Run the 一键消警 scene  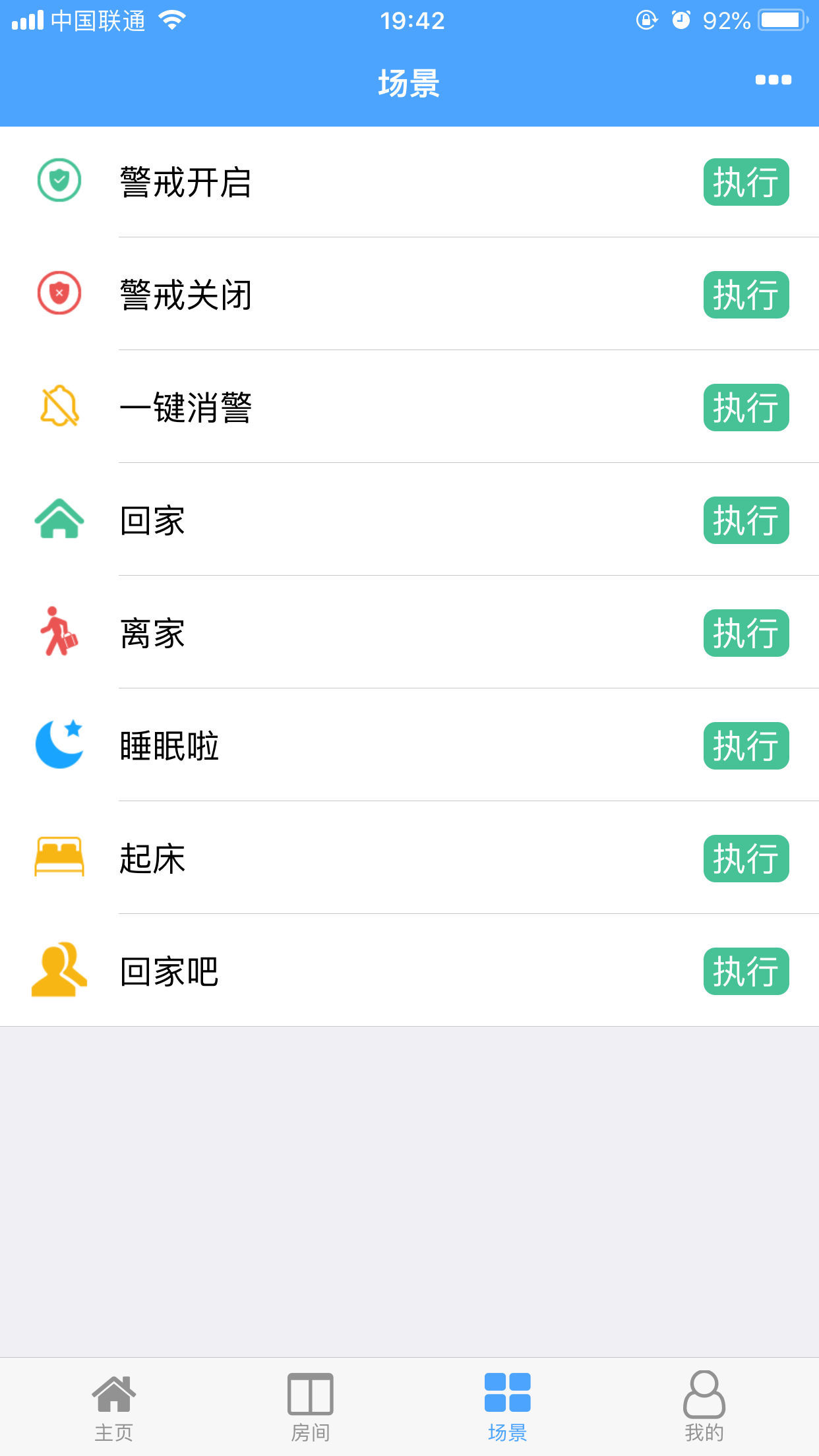click(746, 408)
